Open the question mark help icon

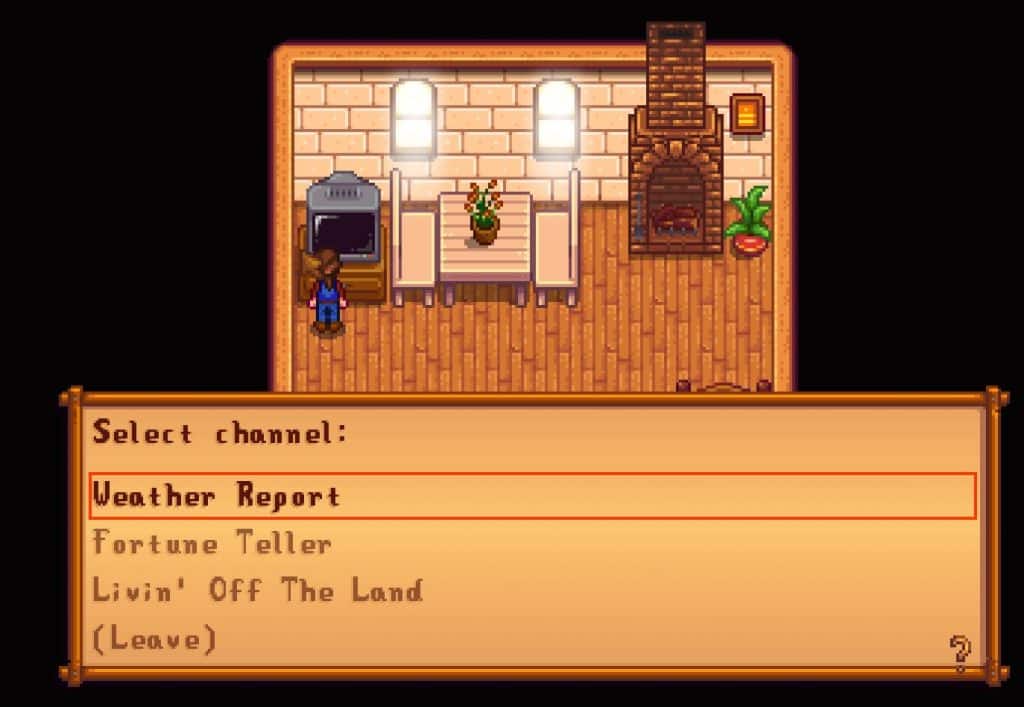[959, 653]
